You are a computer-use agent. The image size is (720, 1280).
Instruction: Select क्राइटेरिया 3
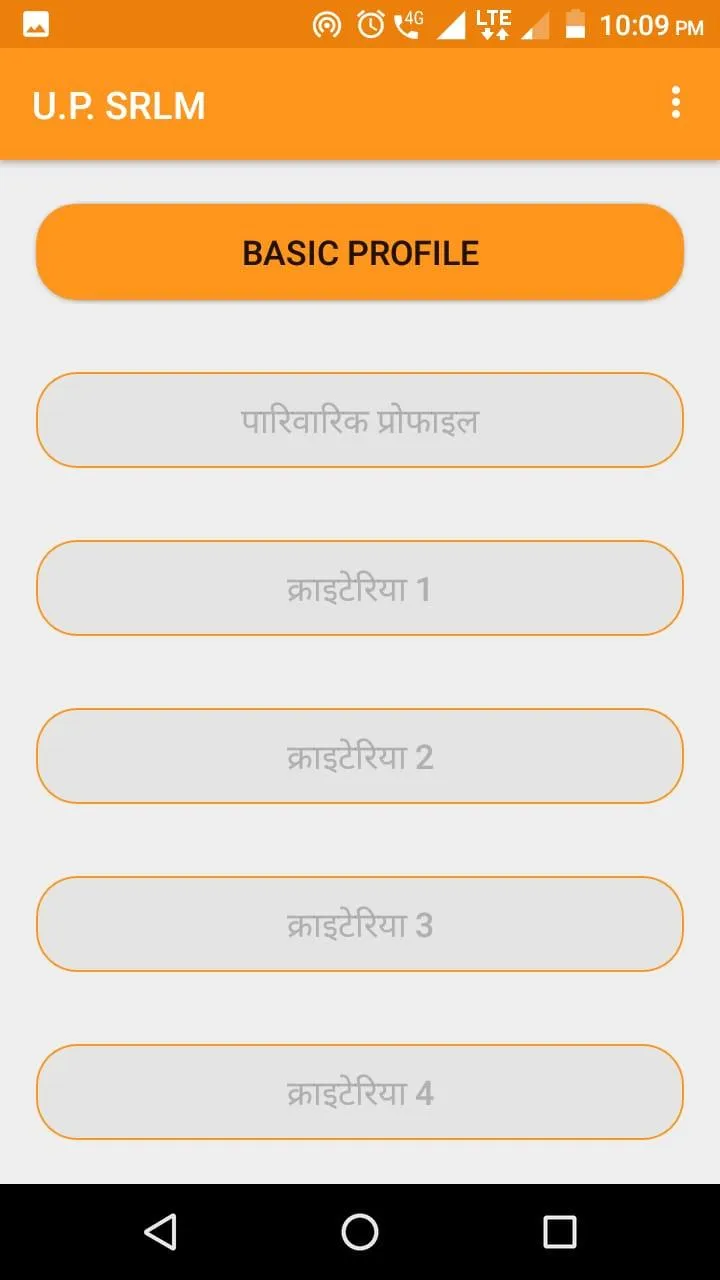[x=360, y=924]
